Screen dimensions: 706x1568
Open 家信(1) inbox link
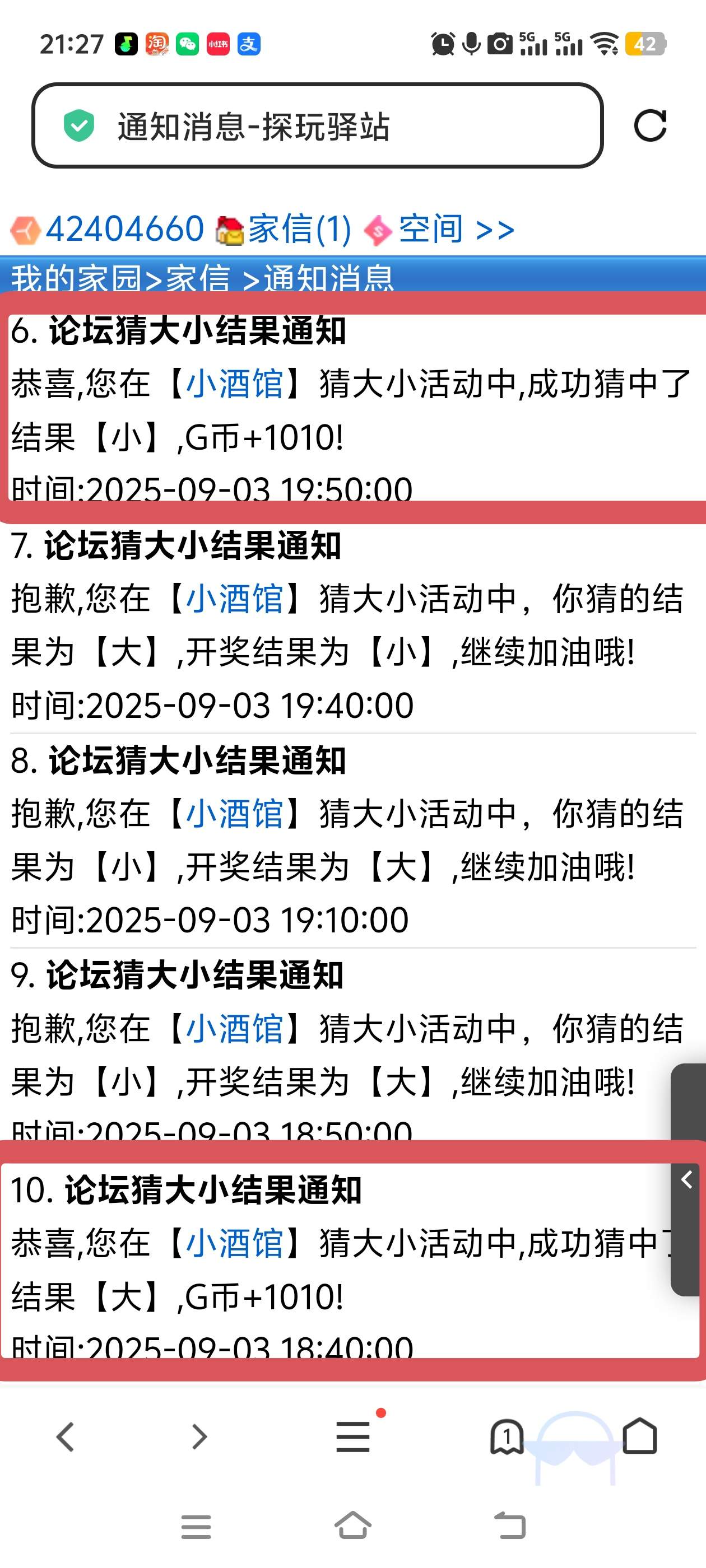(299, 229)
